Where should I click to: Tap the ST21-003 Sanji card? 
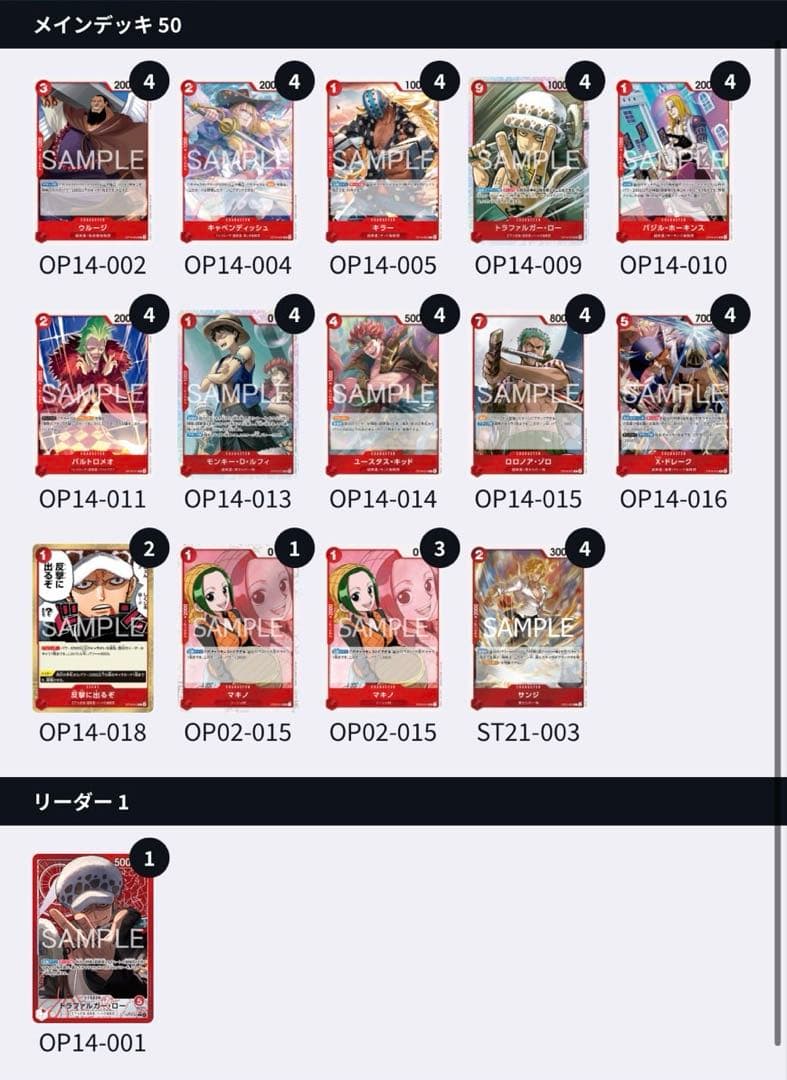point(528,627)
